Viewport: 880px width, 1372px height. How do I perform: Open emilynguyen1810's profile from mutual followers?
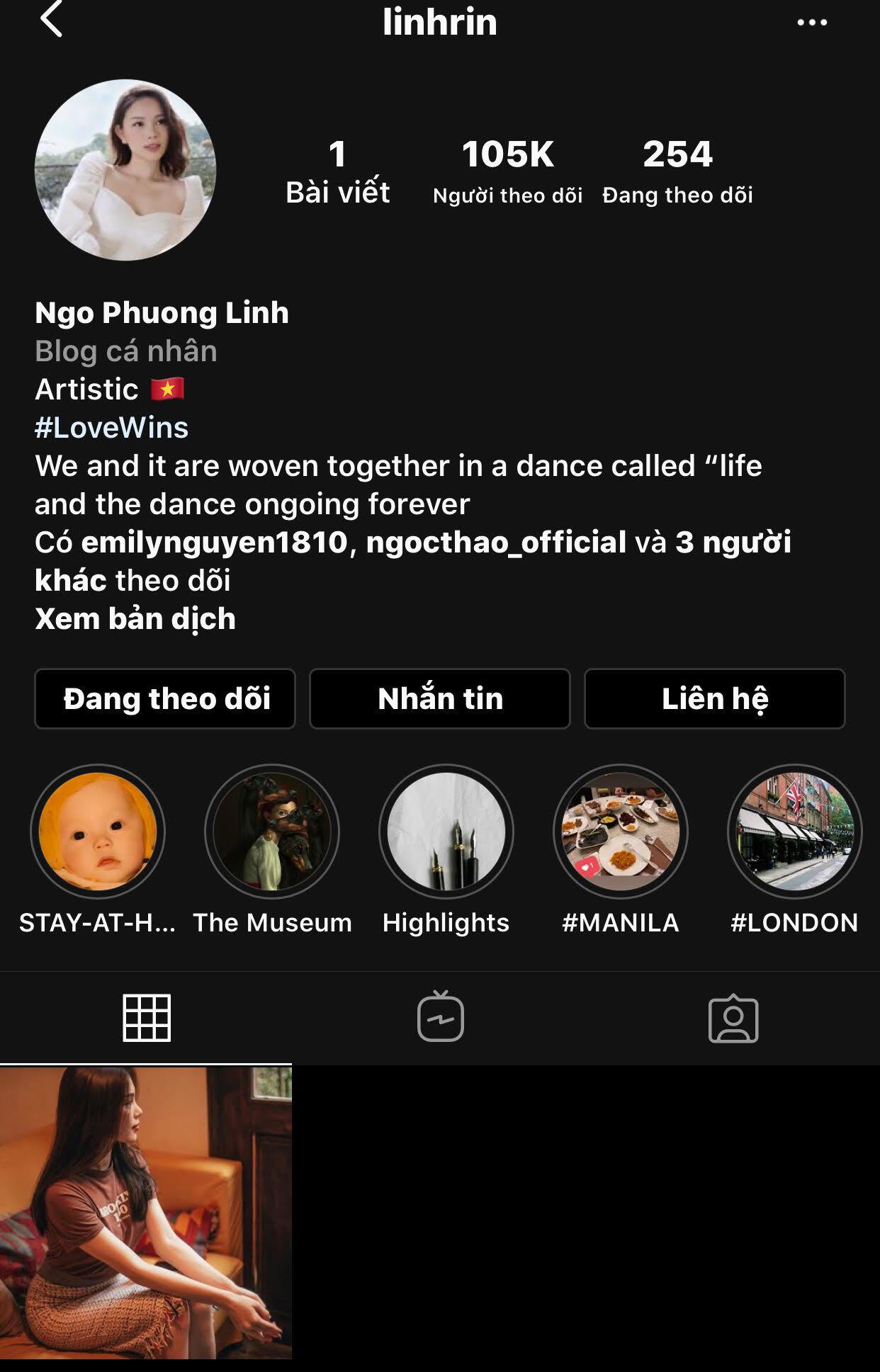coord(214,543)
